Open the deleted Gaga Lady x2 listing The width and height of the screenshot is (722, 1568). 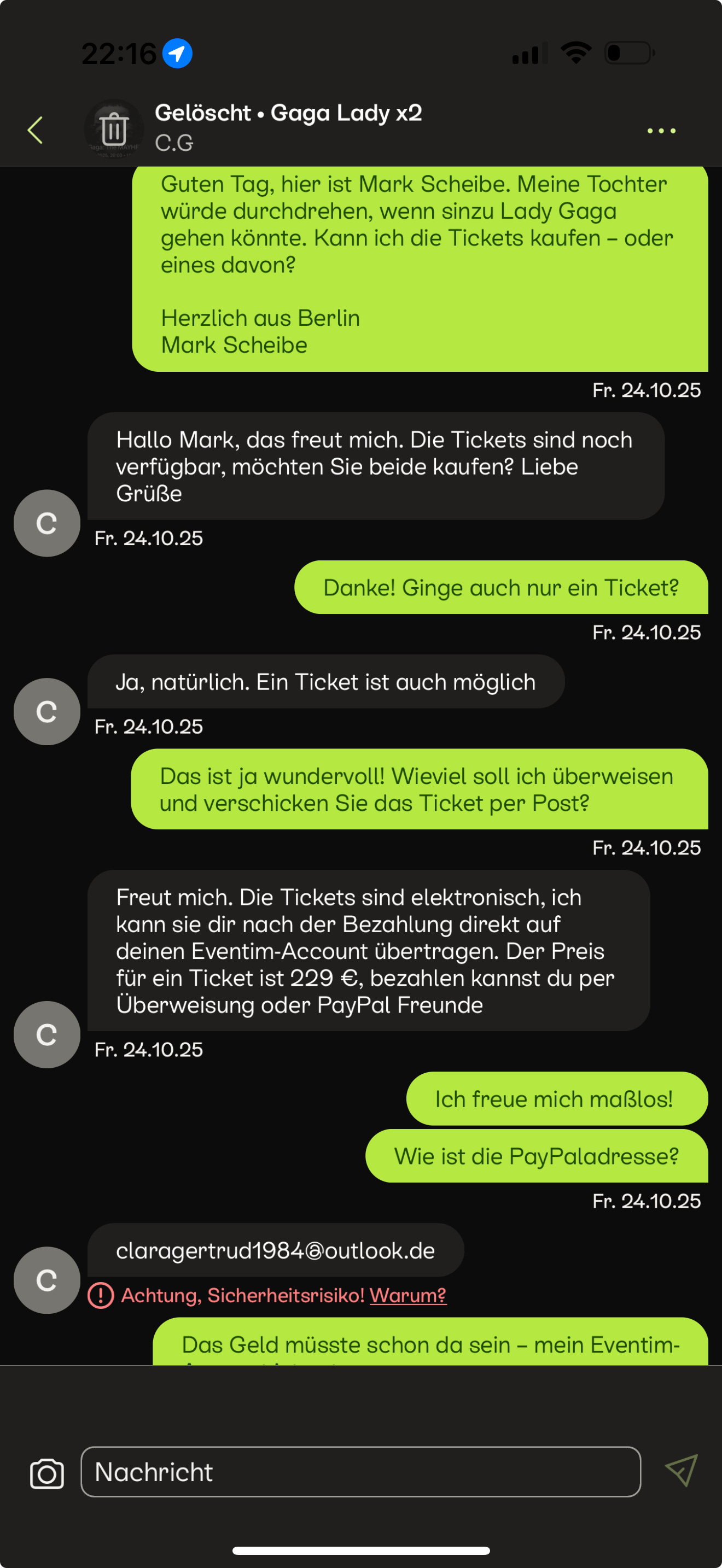tap(287, 114)
